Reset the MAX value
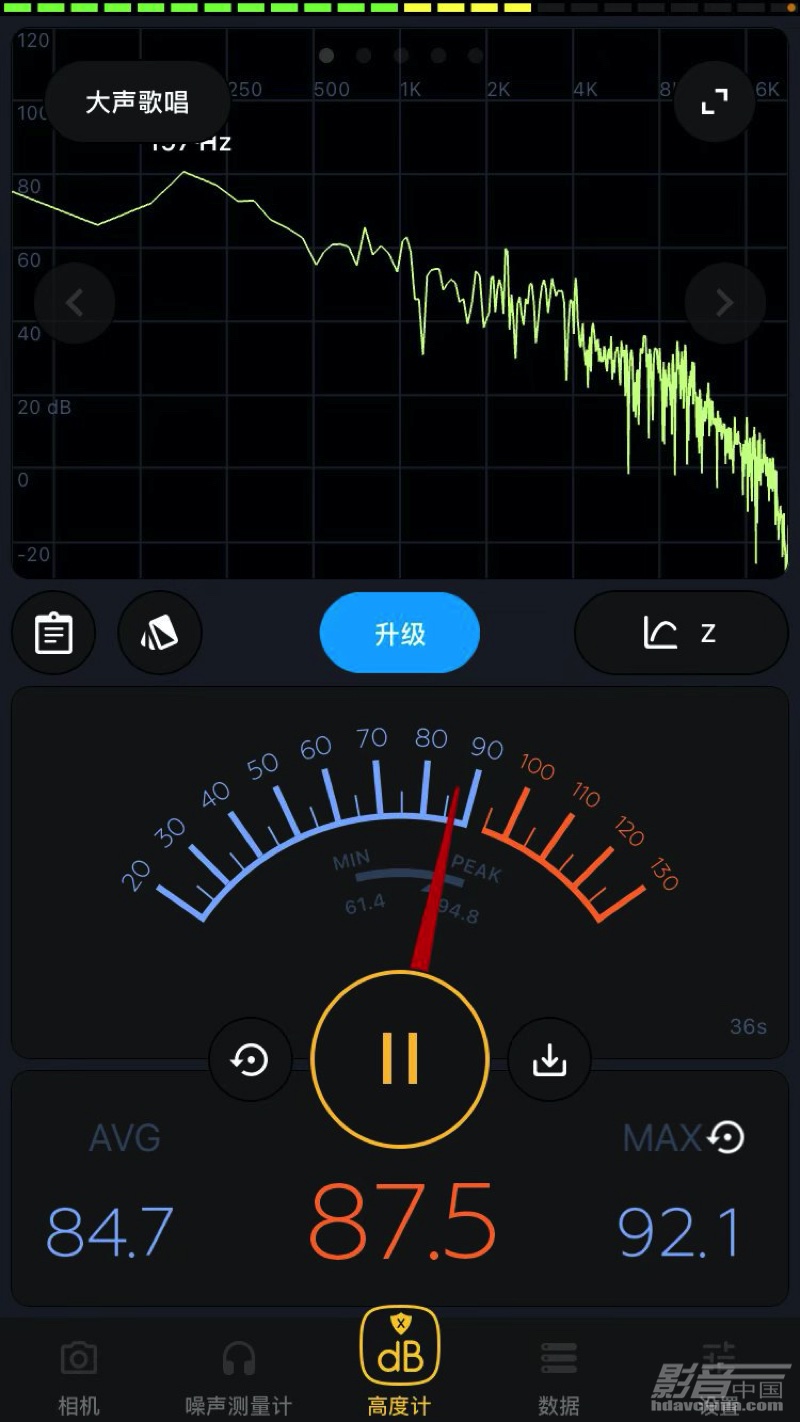The height and width of the screenshot is (1422, 800). (726, 1137)
